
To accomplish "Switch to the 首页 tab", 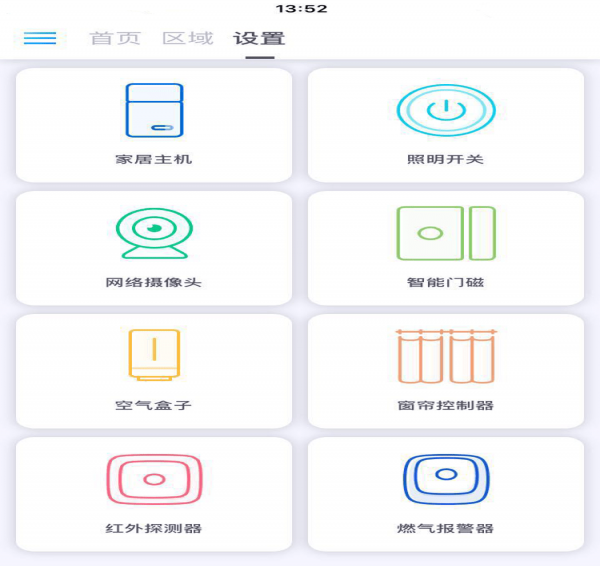I will tap(115, 39).
